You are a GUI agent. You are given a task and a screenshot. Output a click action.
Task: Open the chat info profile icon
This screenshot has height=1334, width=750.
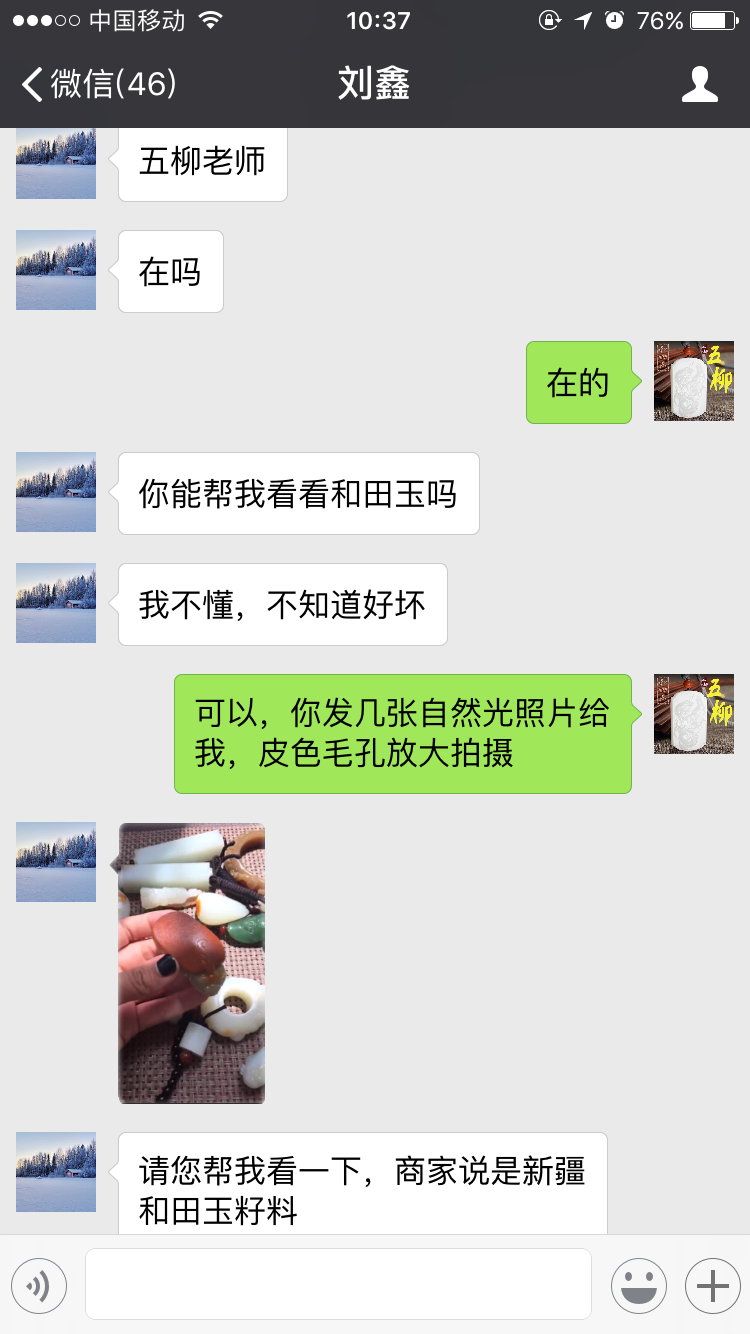point(699,85)
